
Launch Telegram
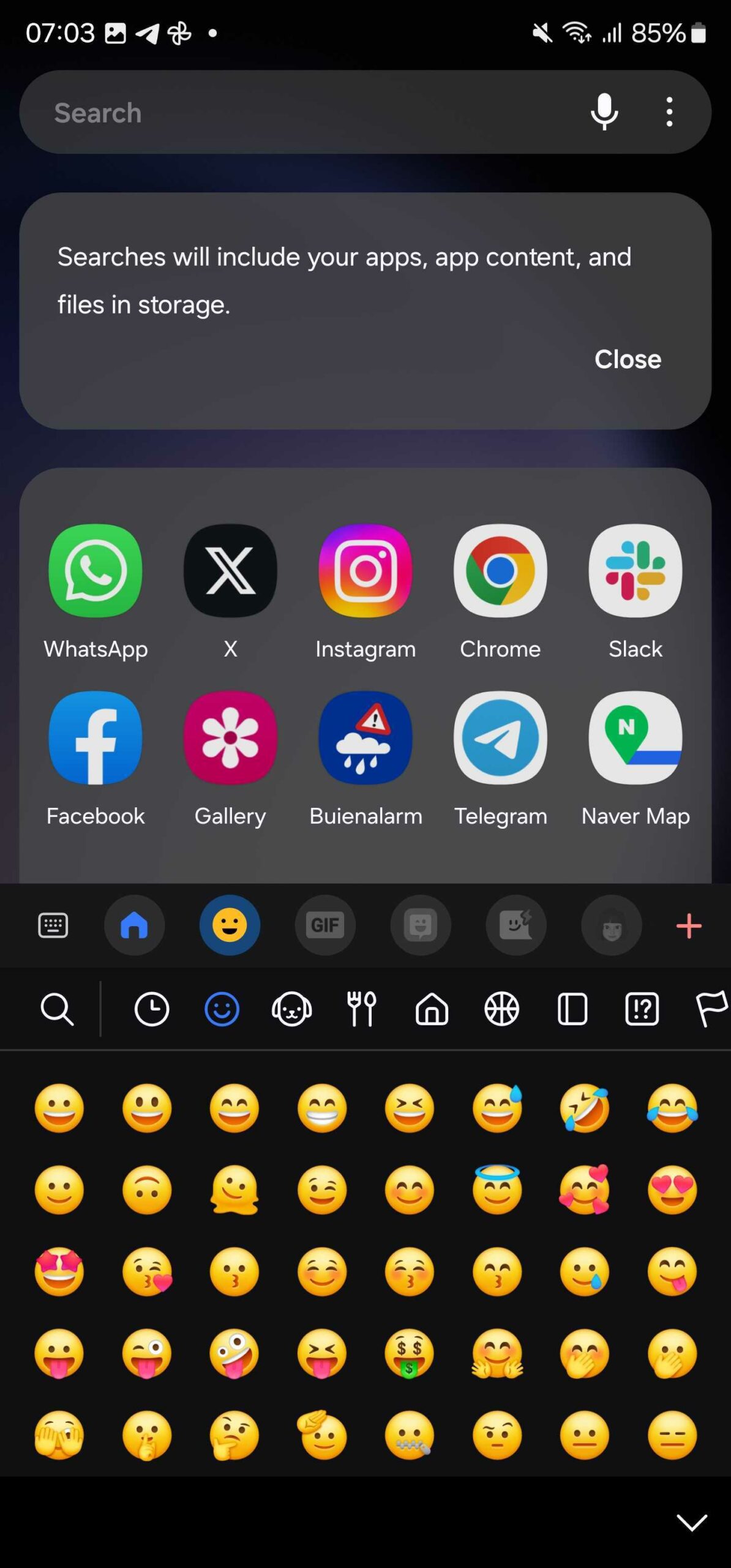click(500, 739)
